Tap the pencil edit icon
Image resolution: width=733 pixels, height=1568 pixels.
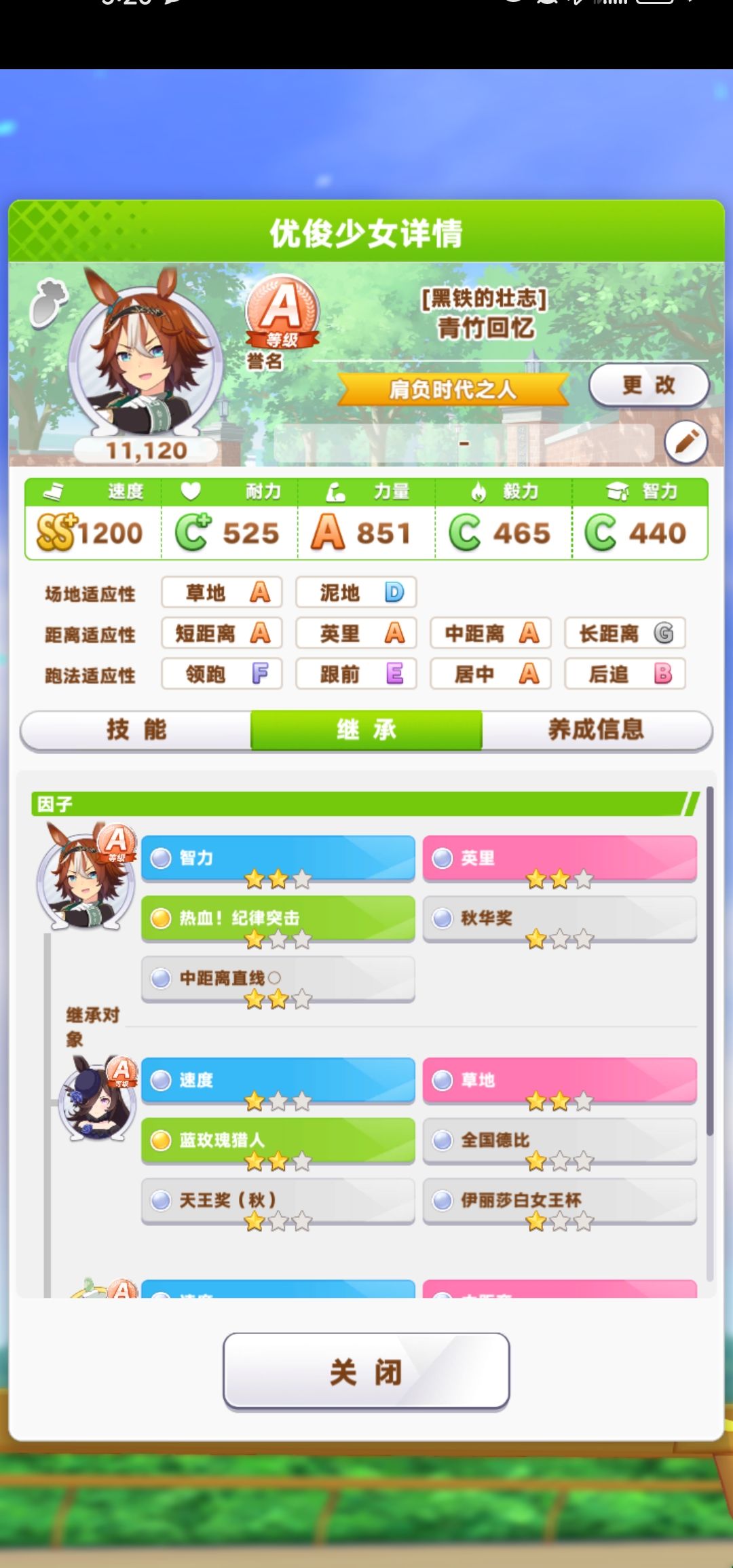coord(686,443)
